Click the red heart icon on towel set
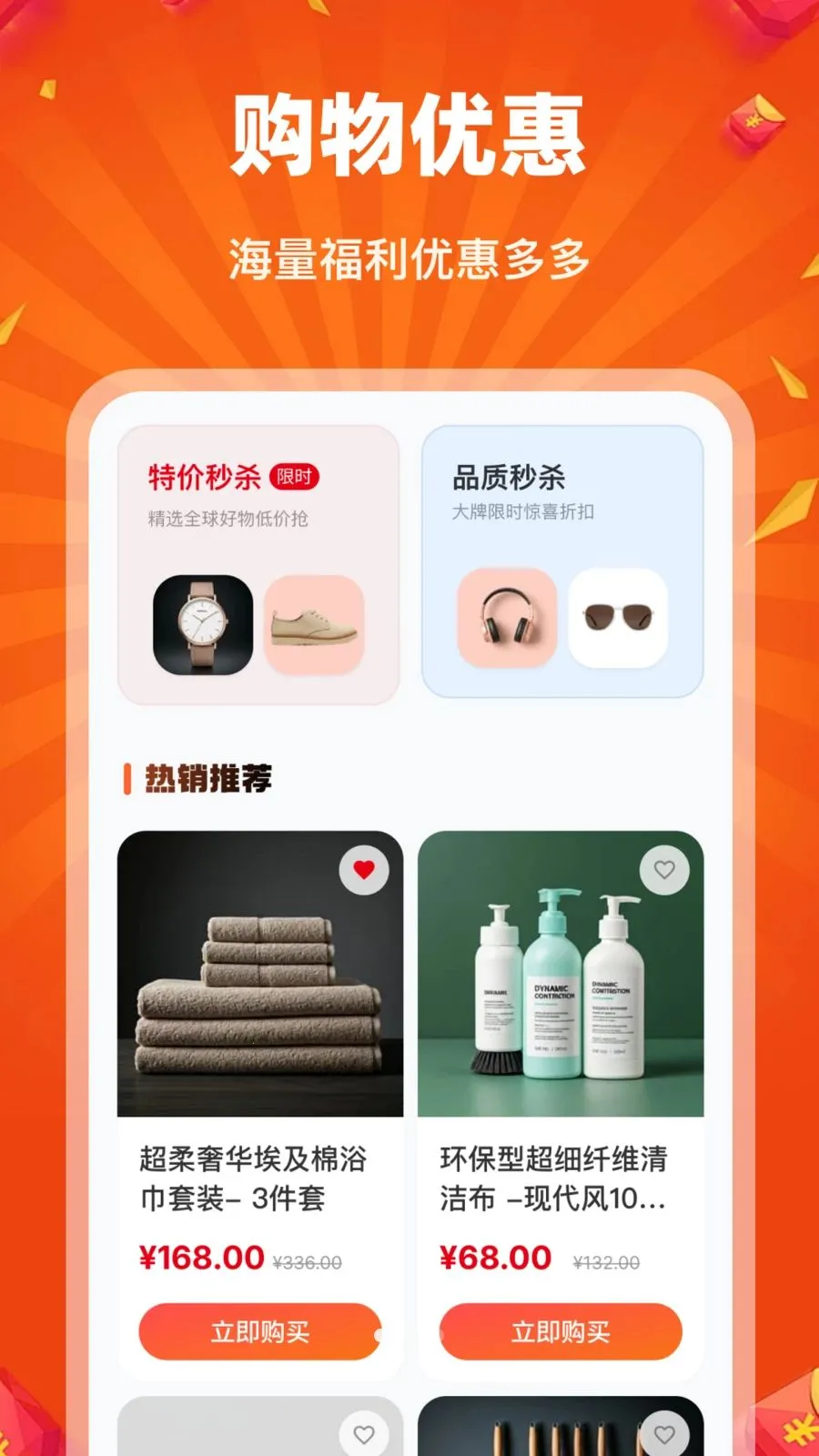This screenshot has width=819, height=1456. point(363,870)
